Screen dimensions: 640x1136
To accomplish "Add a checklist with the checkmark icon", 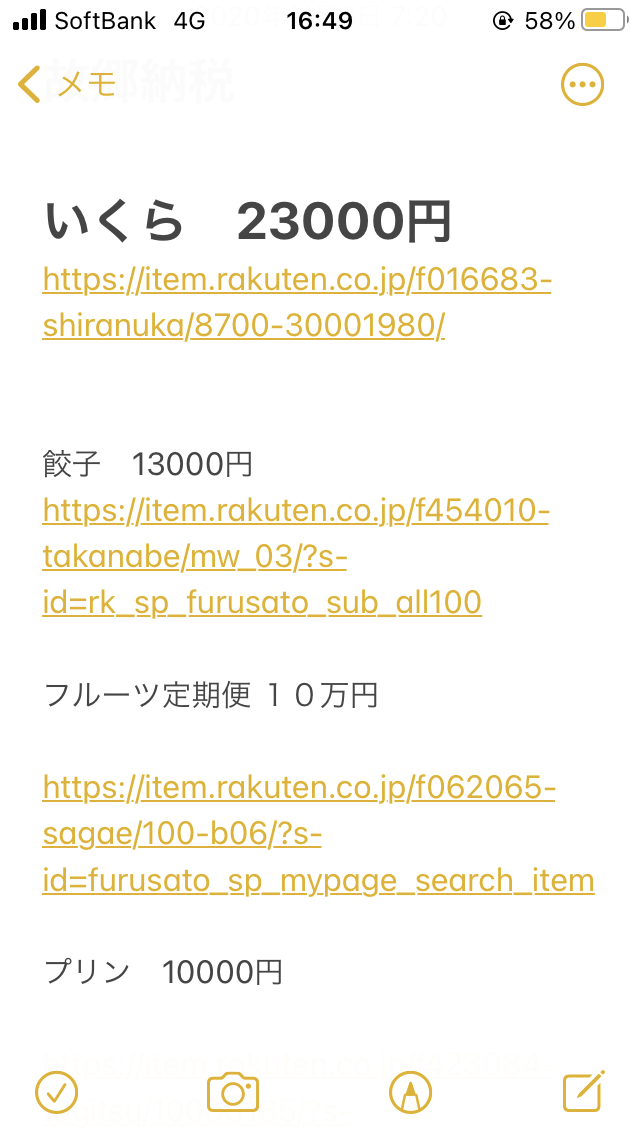I will 57,1091.
